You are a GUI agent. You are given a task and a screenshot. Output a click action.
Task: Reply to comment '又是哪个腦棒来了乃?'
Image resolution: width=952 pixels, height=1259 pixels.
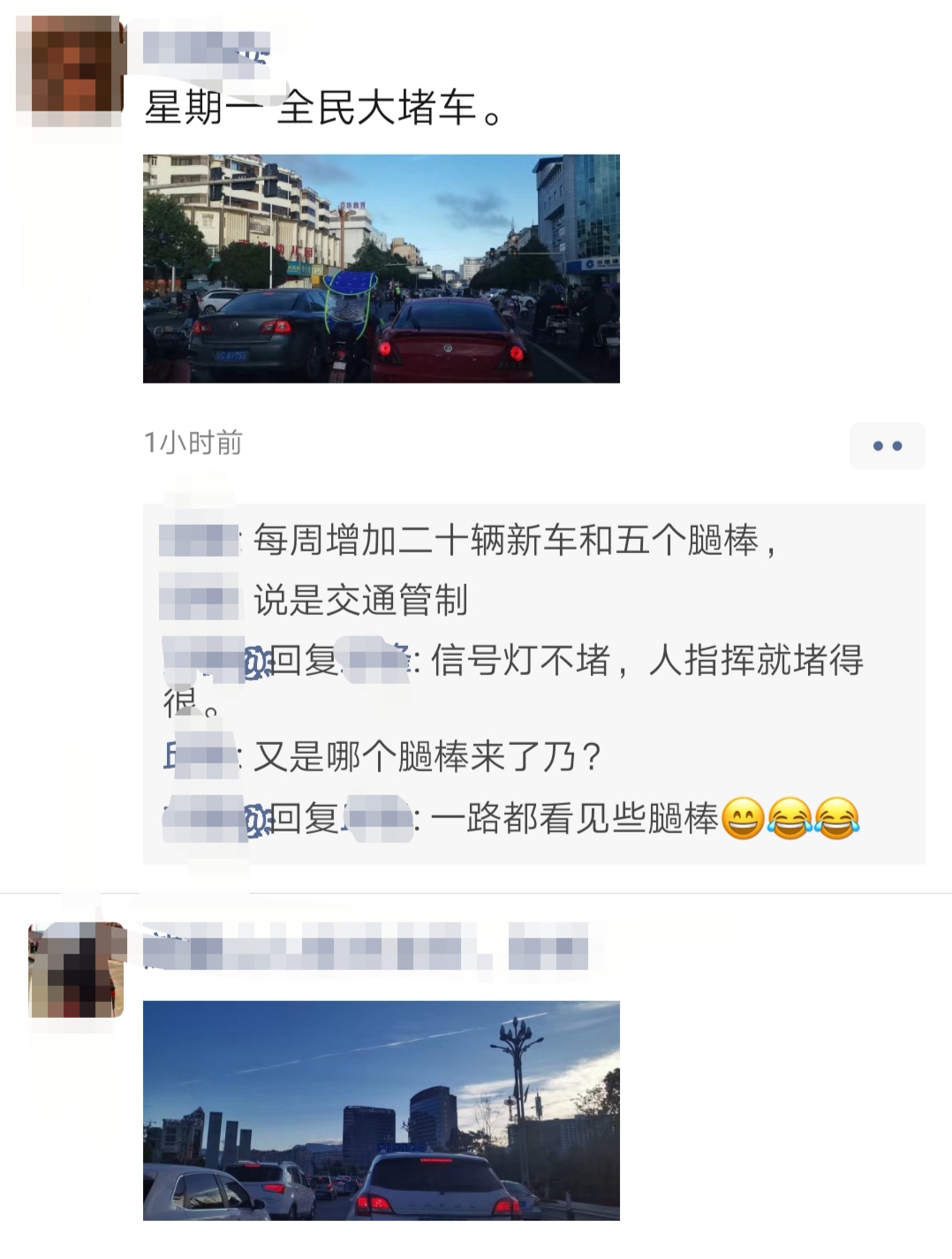click(x=427, y=757)
